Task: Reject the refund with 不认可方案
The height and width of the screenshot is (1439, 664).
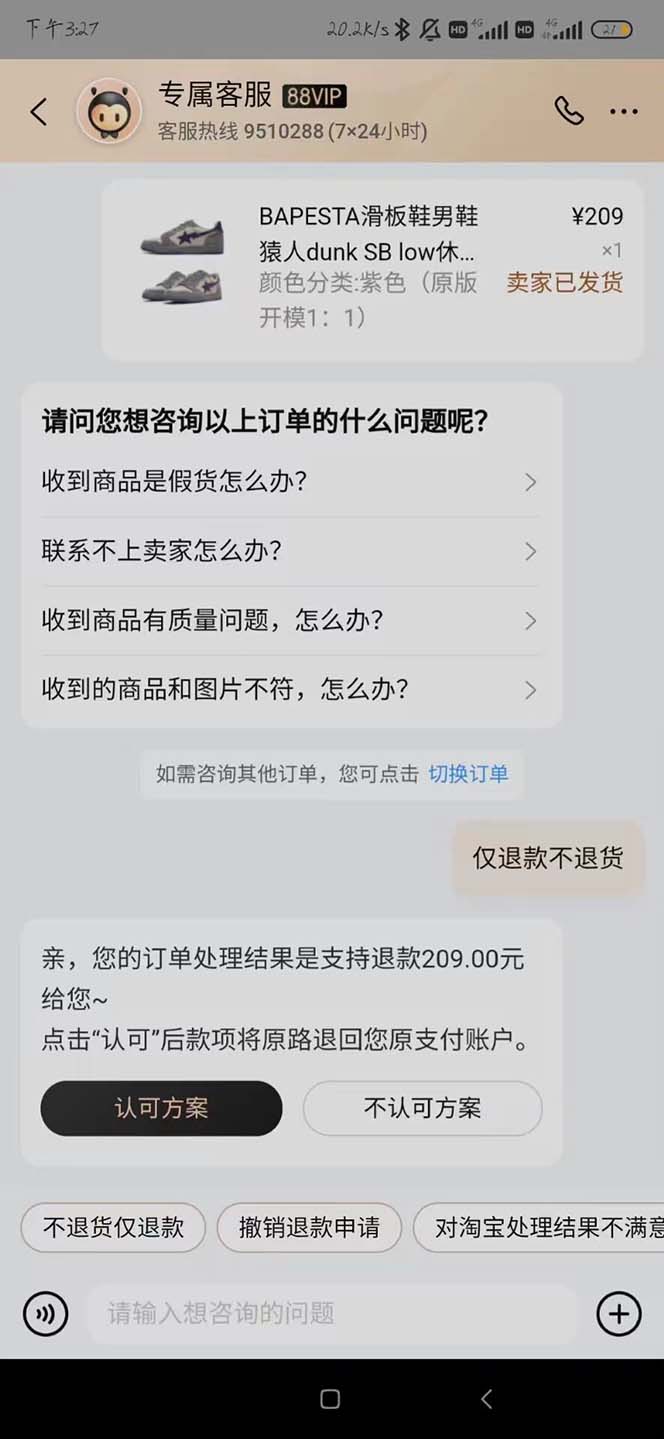Action: tap(422, 1108)
